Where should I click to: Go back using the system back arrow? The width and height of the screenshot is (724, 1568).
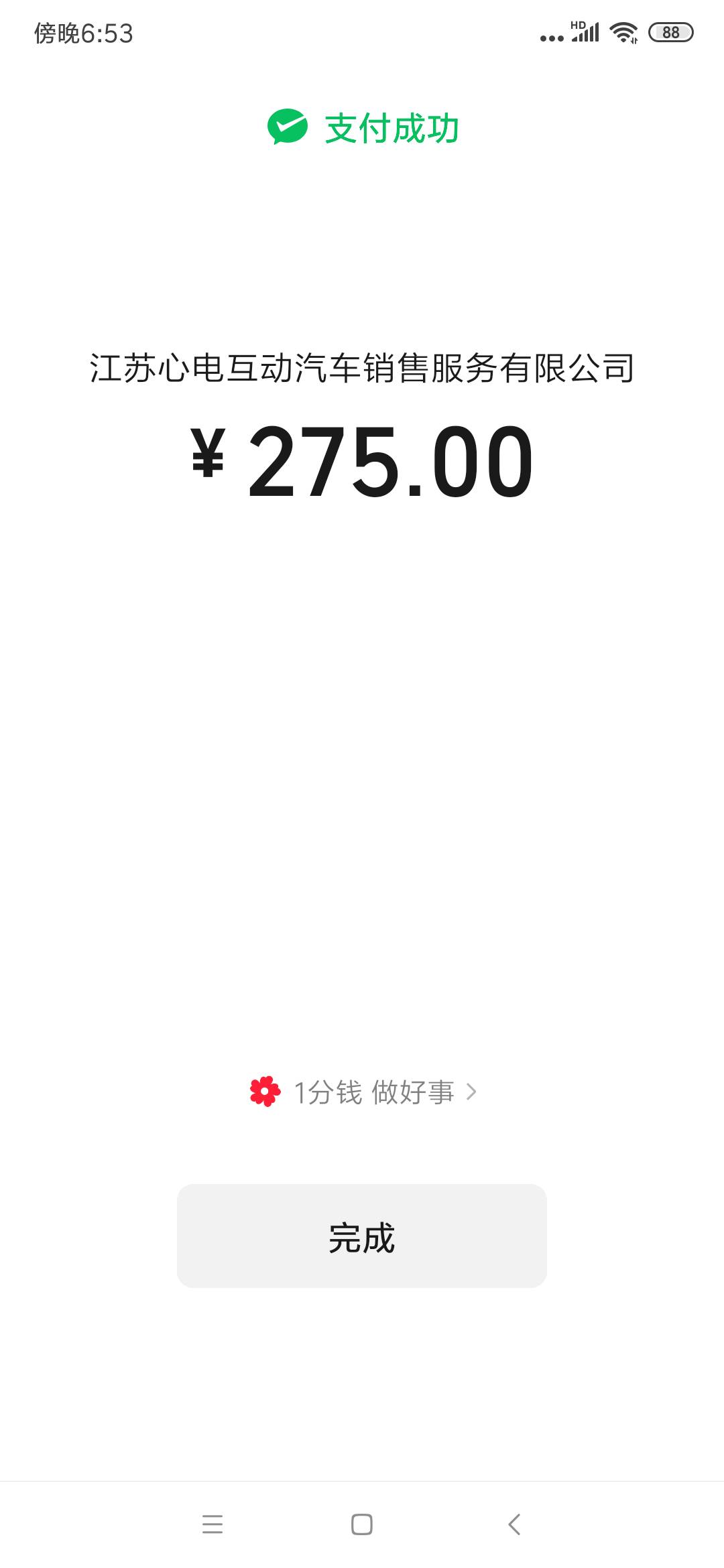click(x=514, y=1524)
